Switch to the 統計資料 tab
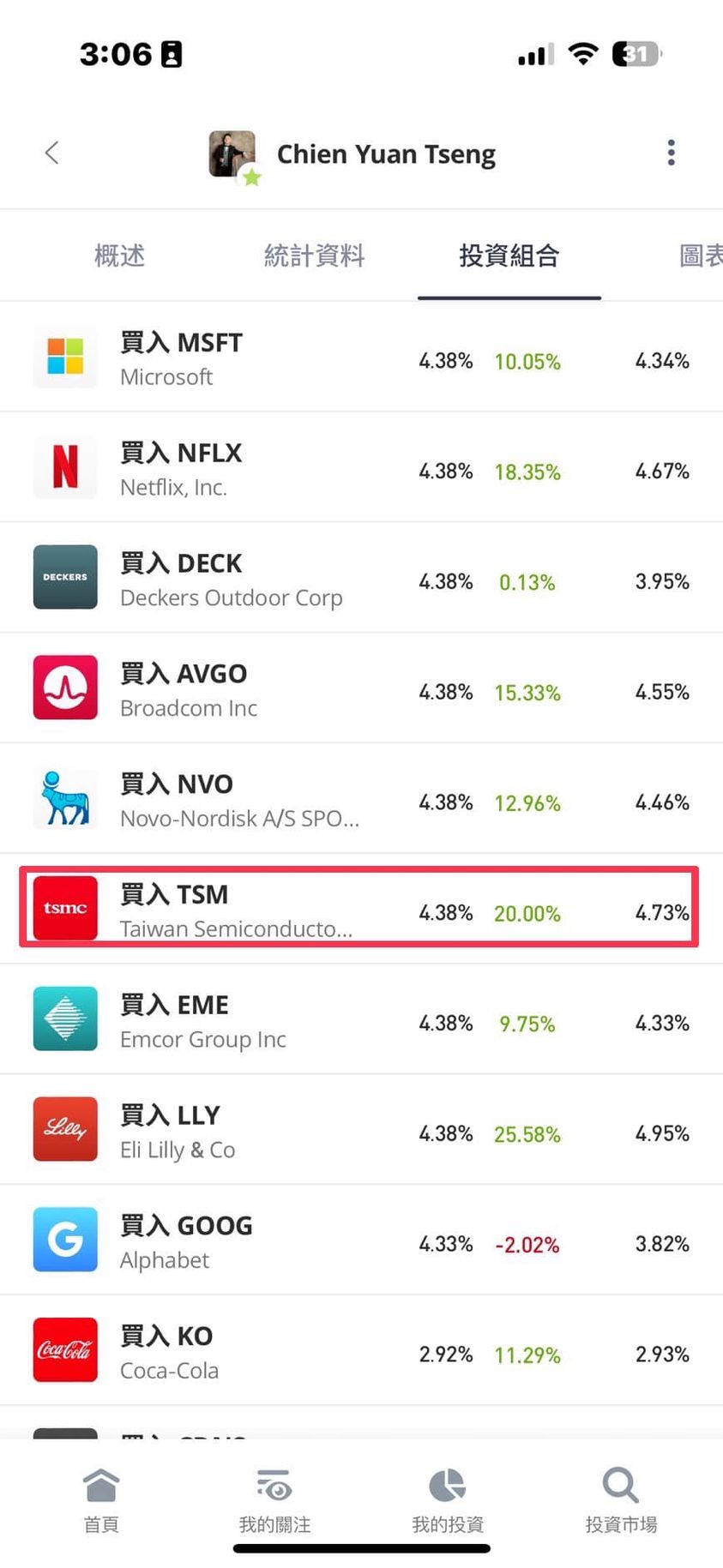723x1568 pixels. tap(314, 255)
